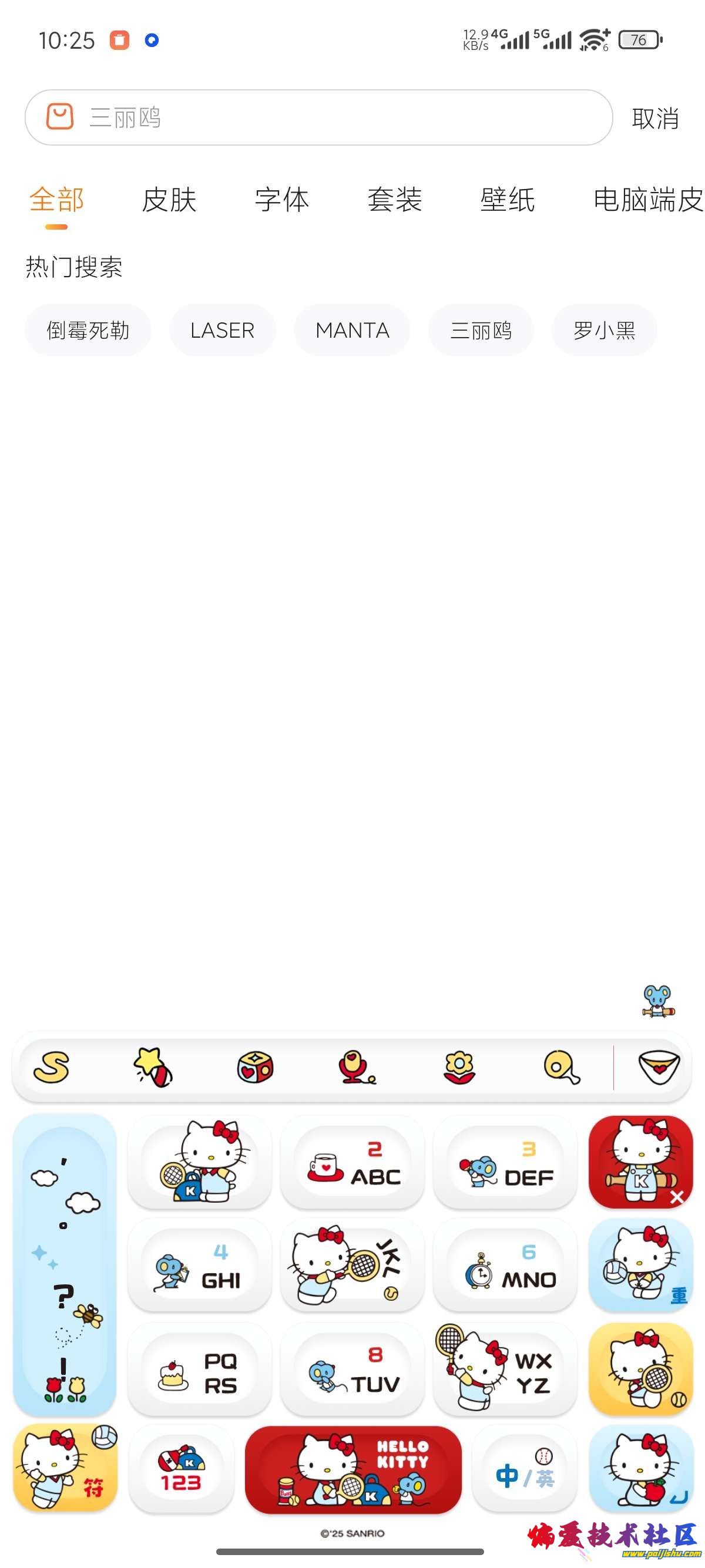This screenshot has height=1568, width=705.
Task: Search for 罗小黑 from hot searches
Action: [x=604, y=331]
